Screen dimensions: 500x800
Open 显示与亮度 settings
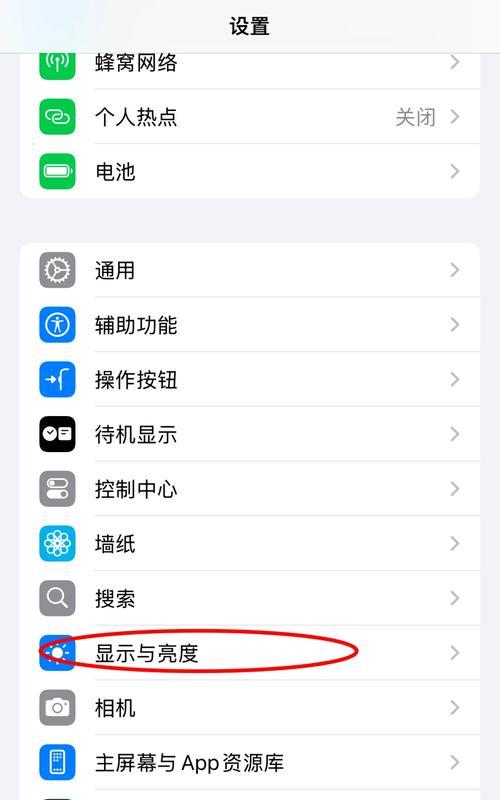(x=249, y=653)
